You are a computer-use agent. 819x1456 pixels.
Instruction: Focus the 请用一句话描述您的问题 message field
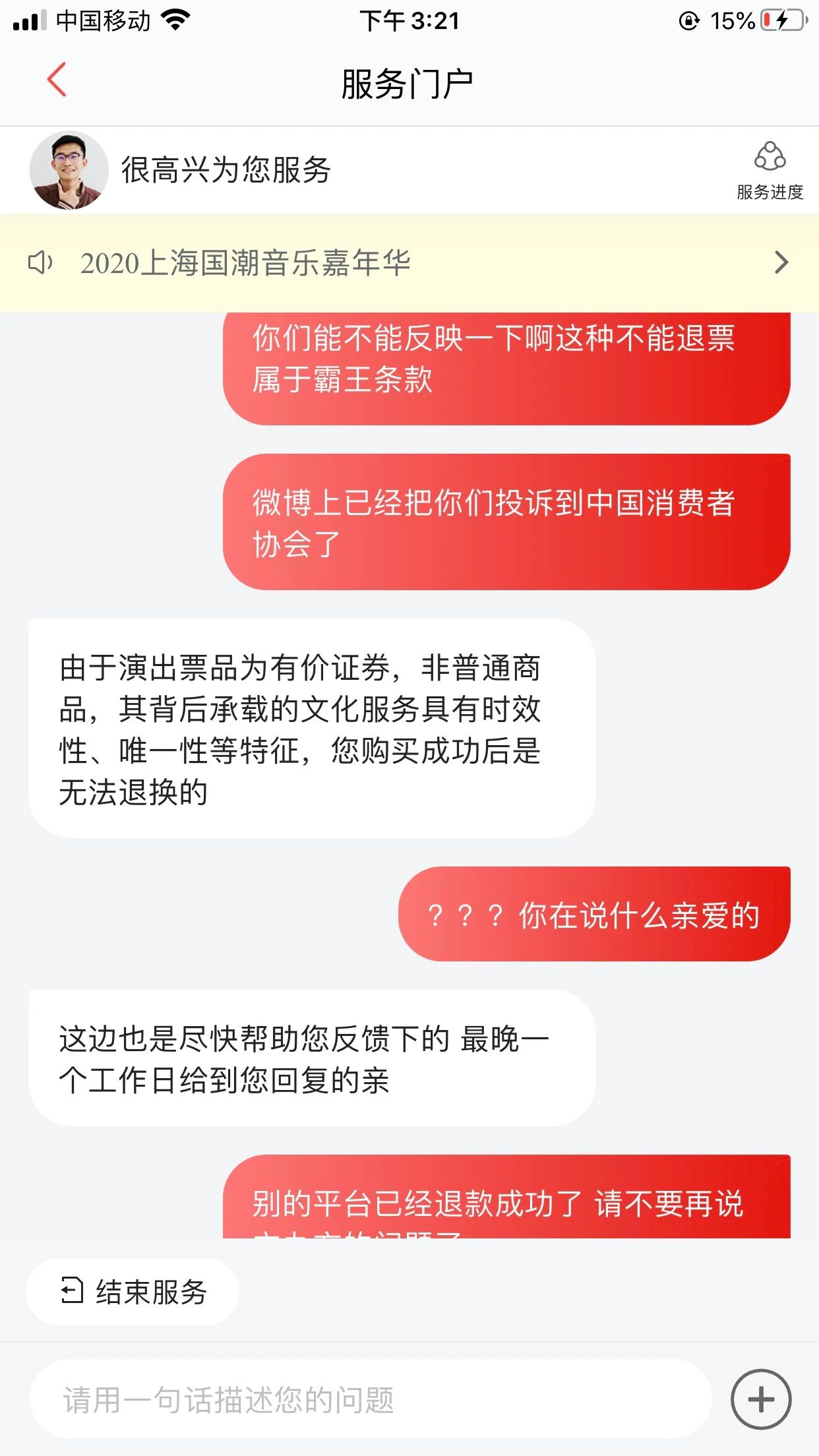point(369,1399)
